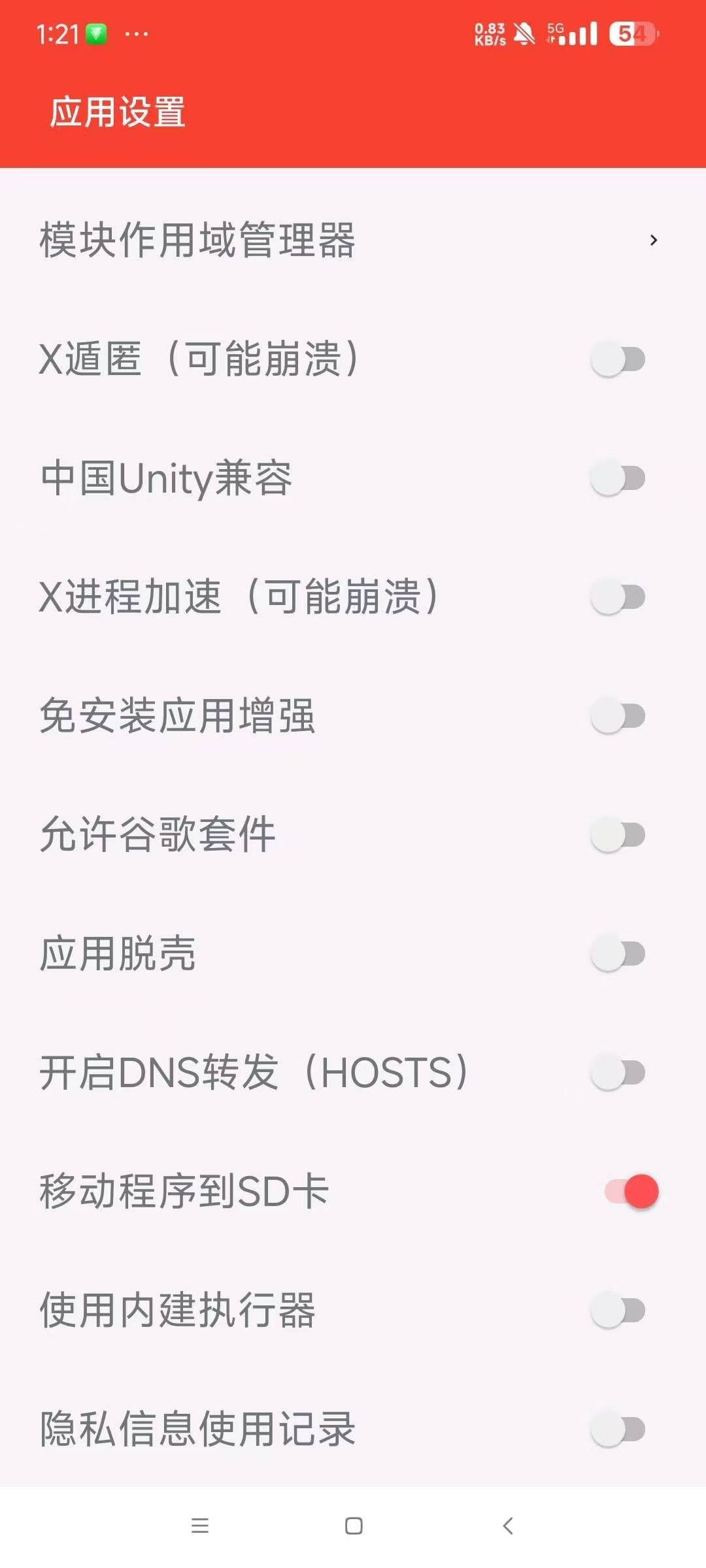The image size is (706, 1568).
Task: Turn on 中国Unity兼容
Action: (618, 478)
